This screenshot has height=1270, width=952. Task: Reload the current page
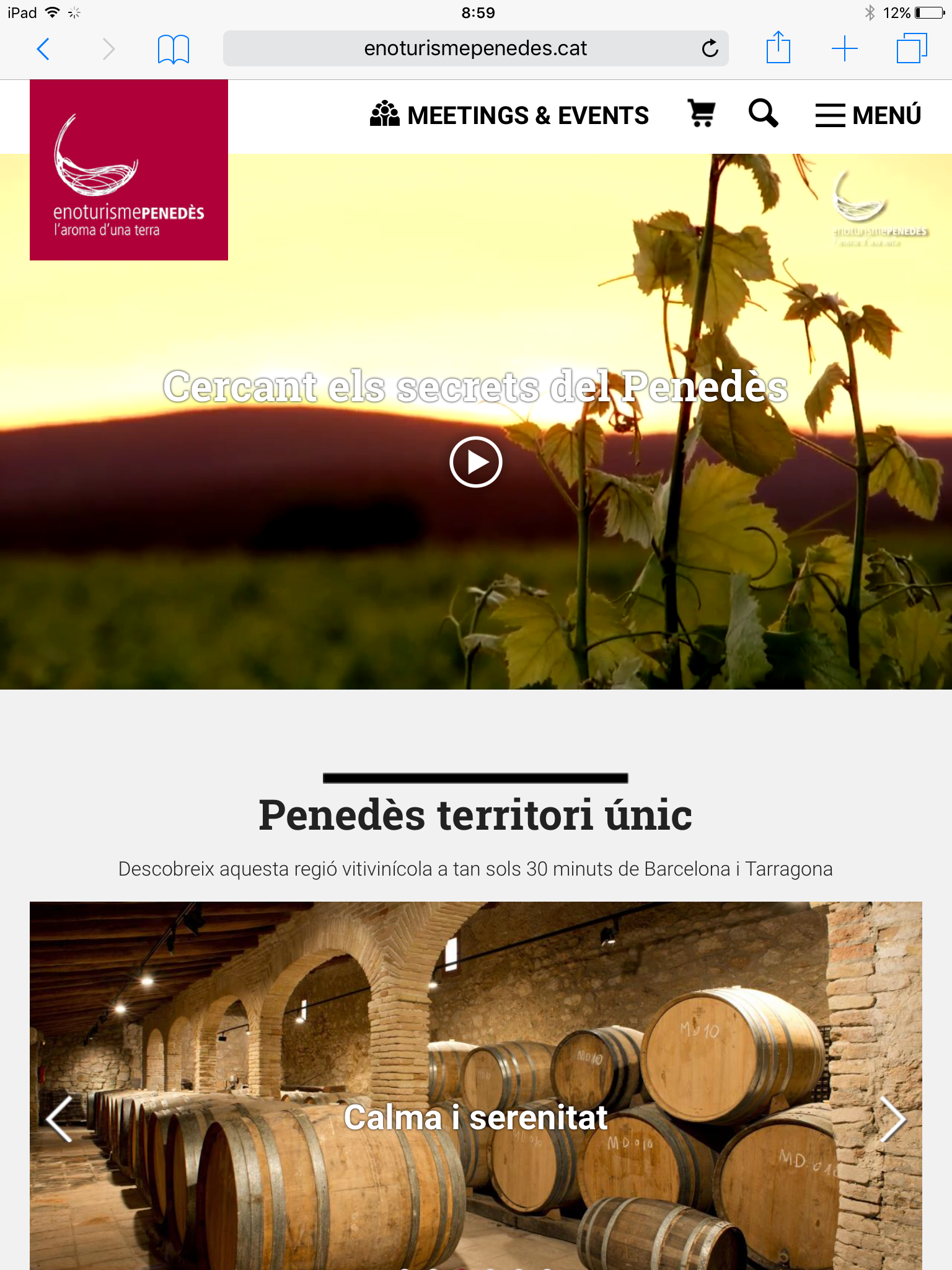(x=710, y=48)
